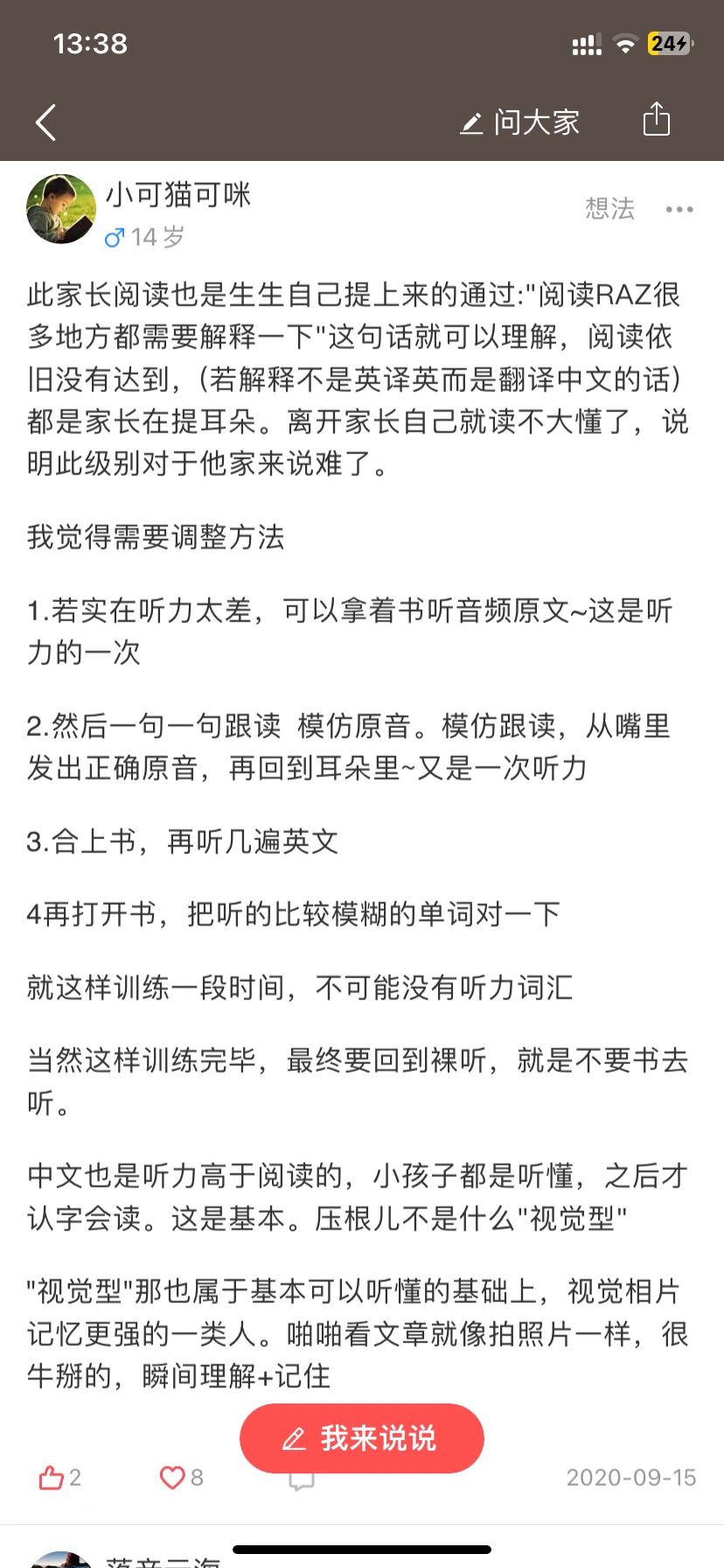The height and width of the screenshot is (1568, 724).
Task: Go back using the top-left arrow
Action: point(46,122)
